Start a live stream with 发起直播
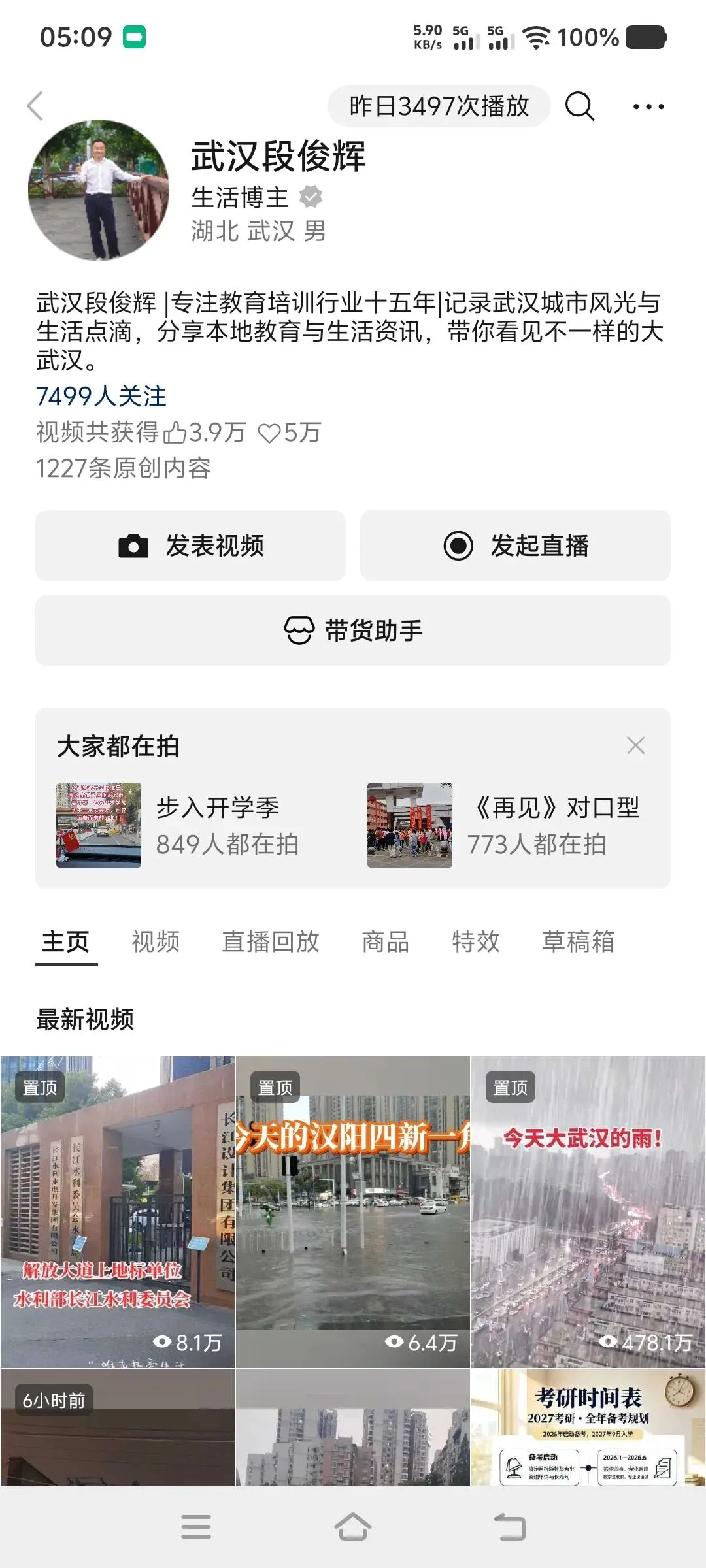The image size is (706, 1568). click(x=515, y=546)
